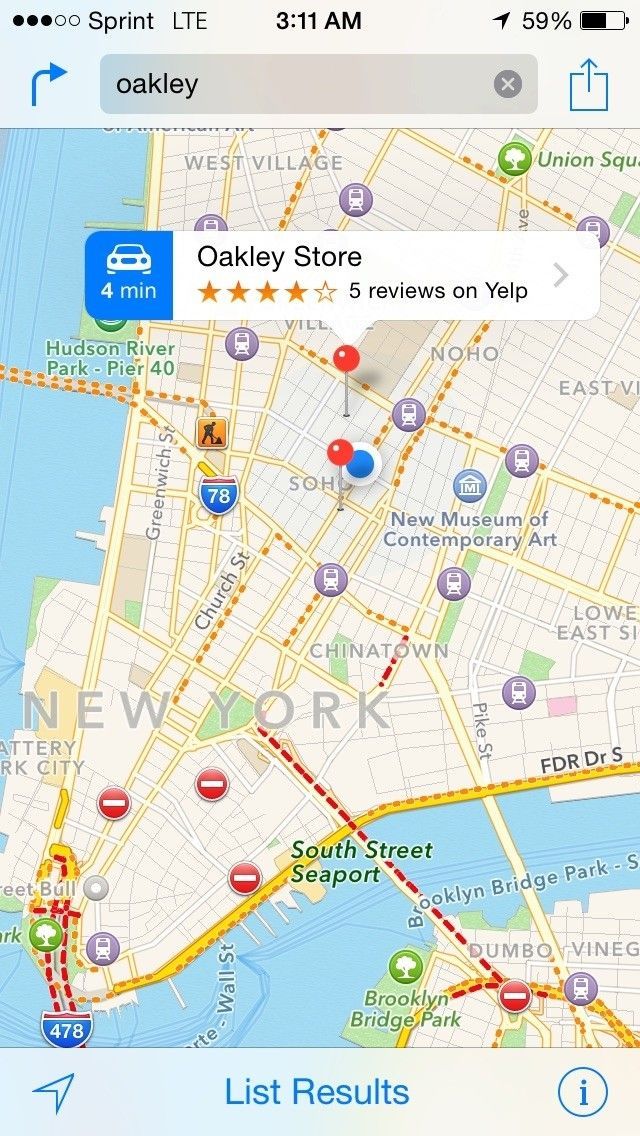Select the red pin beside the blue dot
Image resolution: width=640 pixels, height=1136 pixels.
tap(340, 453)
